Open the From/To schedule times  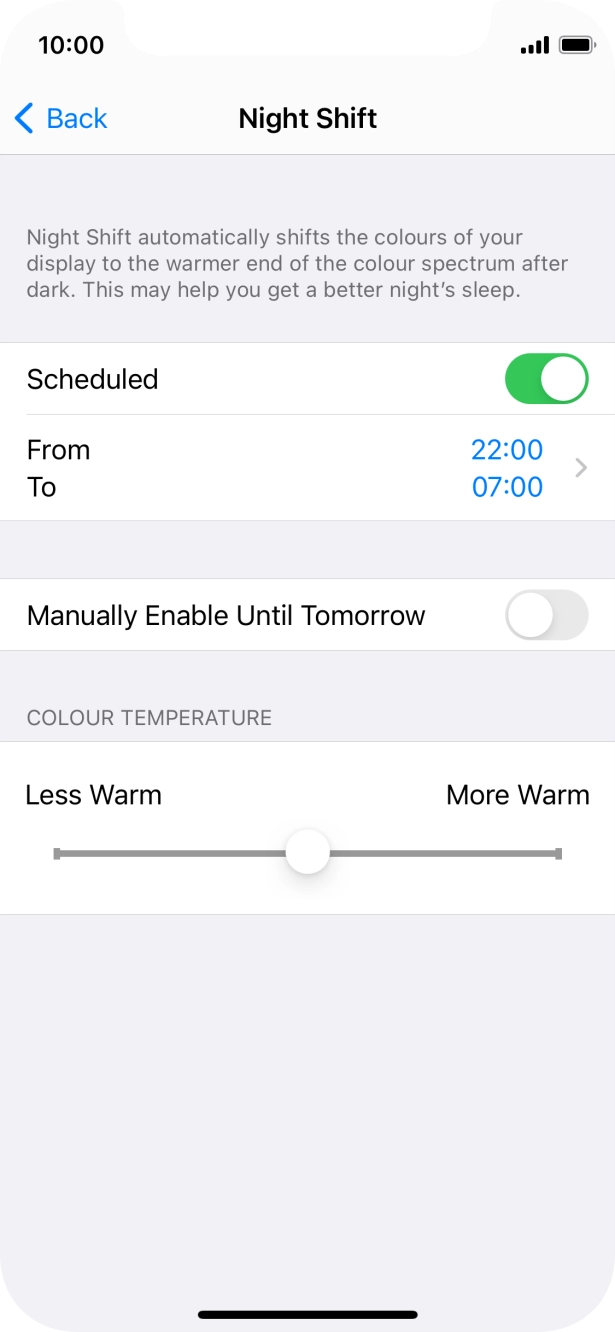307,468
